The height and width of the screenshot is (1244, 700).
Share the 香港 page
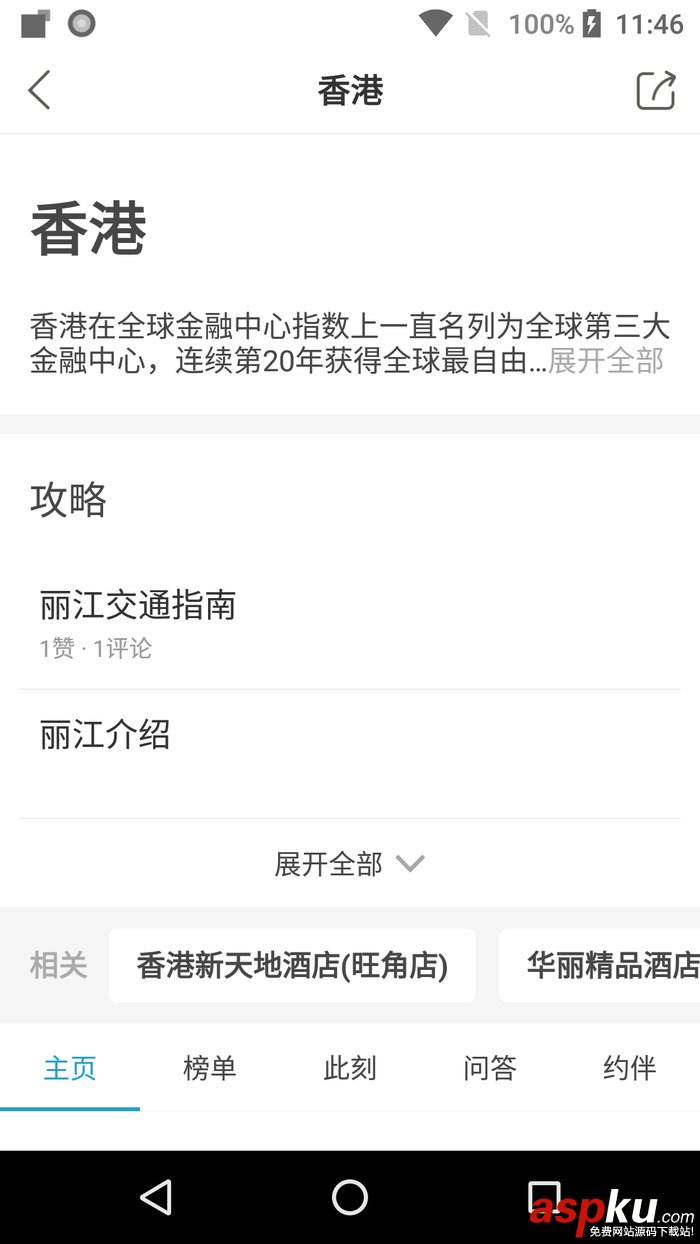click(656, 91)
